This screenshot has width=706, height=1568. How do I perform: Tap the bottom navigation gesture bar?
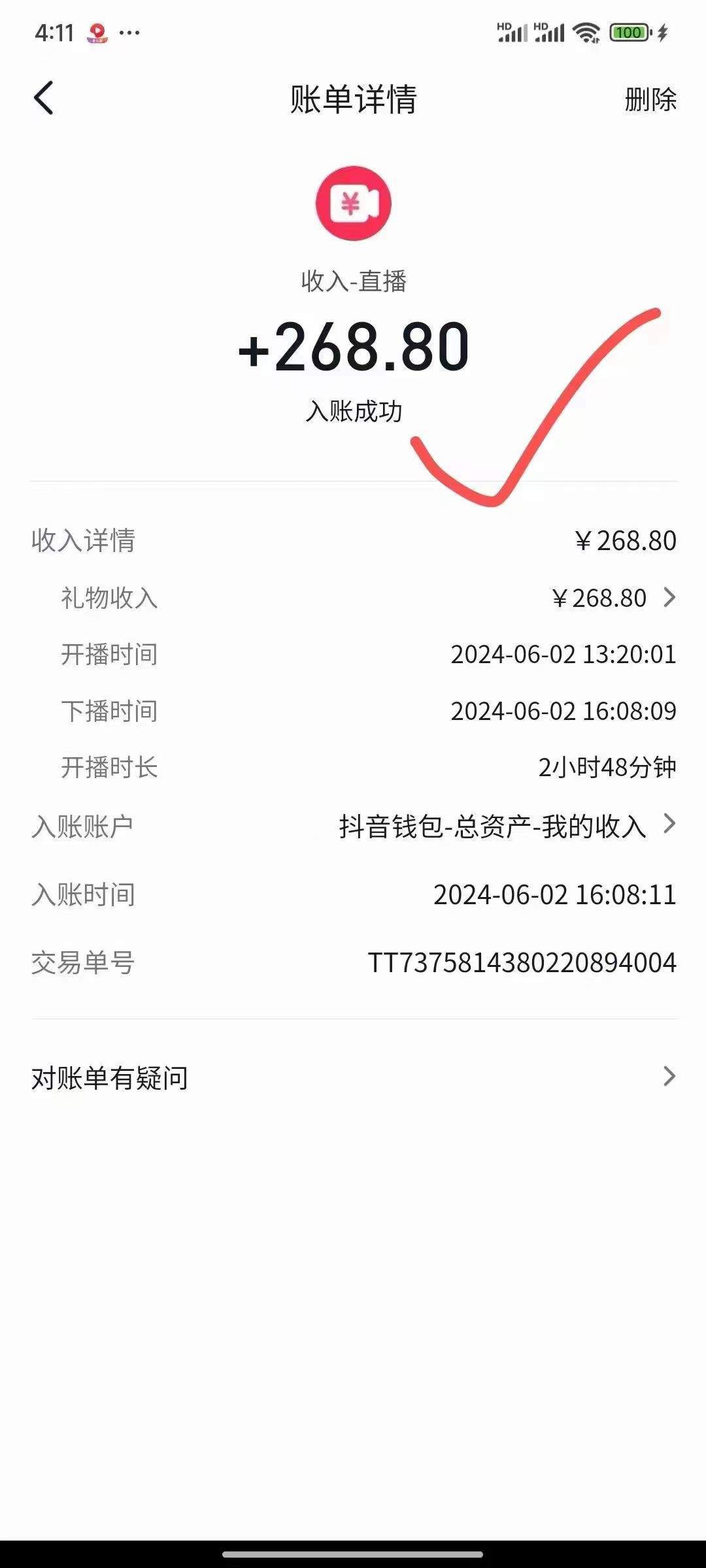tap(353, 1554)
